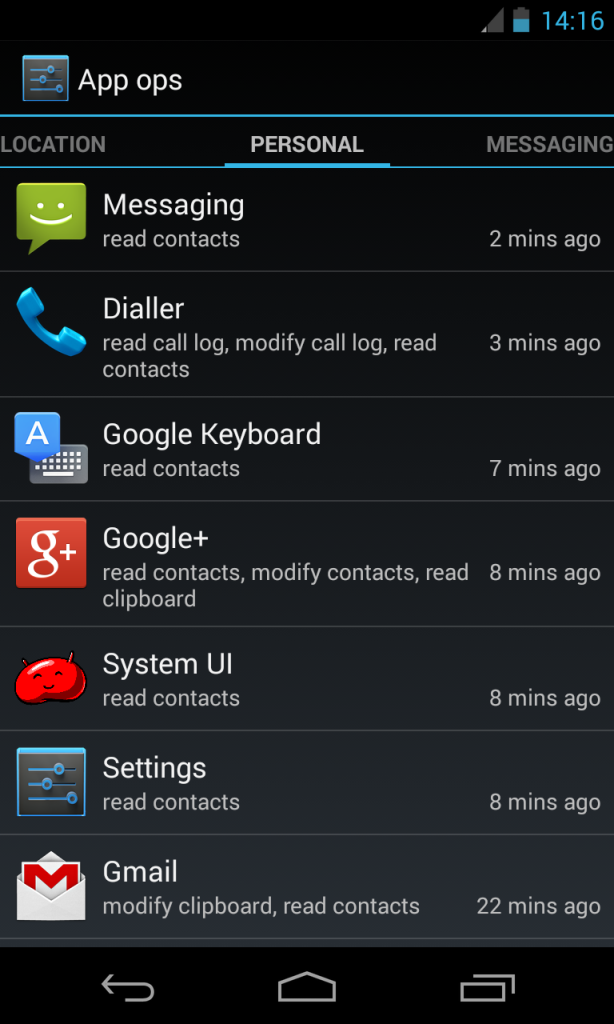614x1024 pixels.
Task: Open Messaging app permissions
Action: pos(307,220)
